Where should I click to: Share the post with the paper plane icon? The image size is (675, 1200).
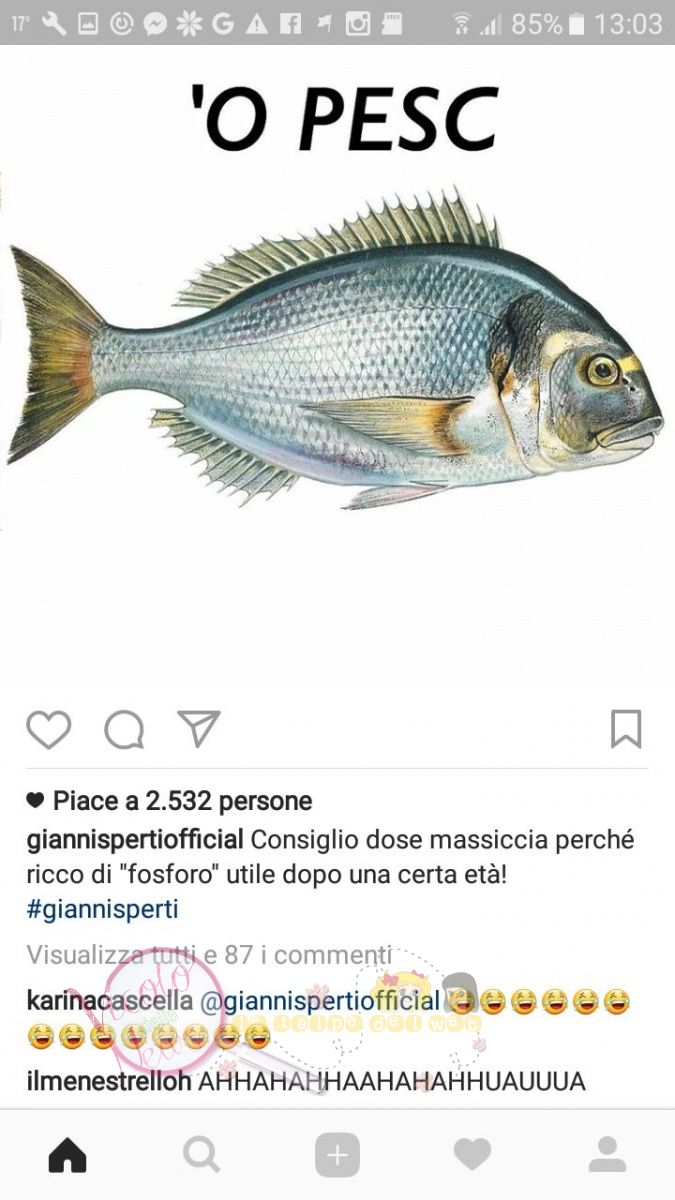pos(199,729)
